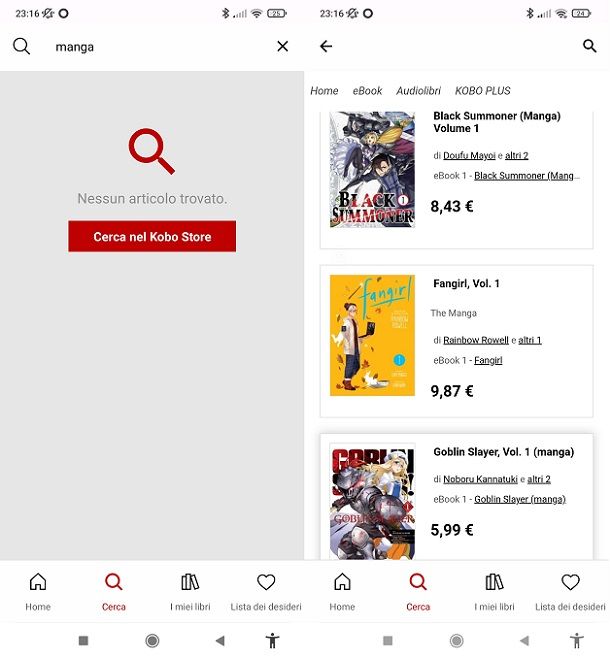Screen dimensions: 610x659
Task: Go to bottom Home tab on the no-results screen
Action: (x=38, y=590)
